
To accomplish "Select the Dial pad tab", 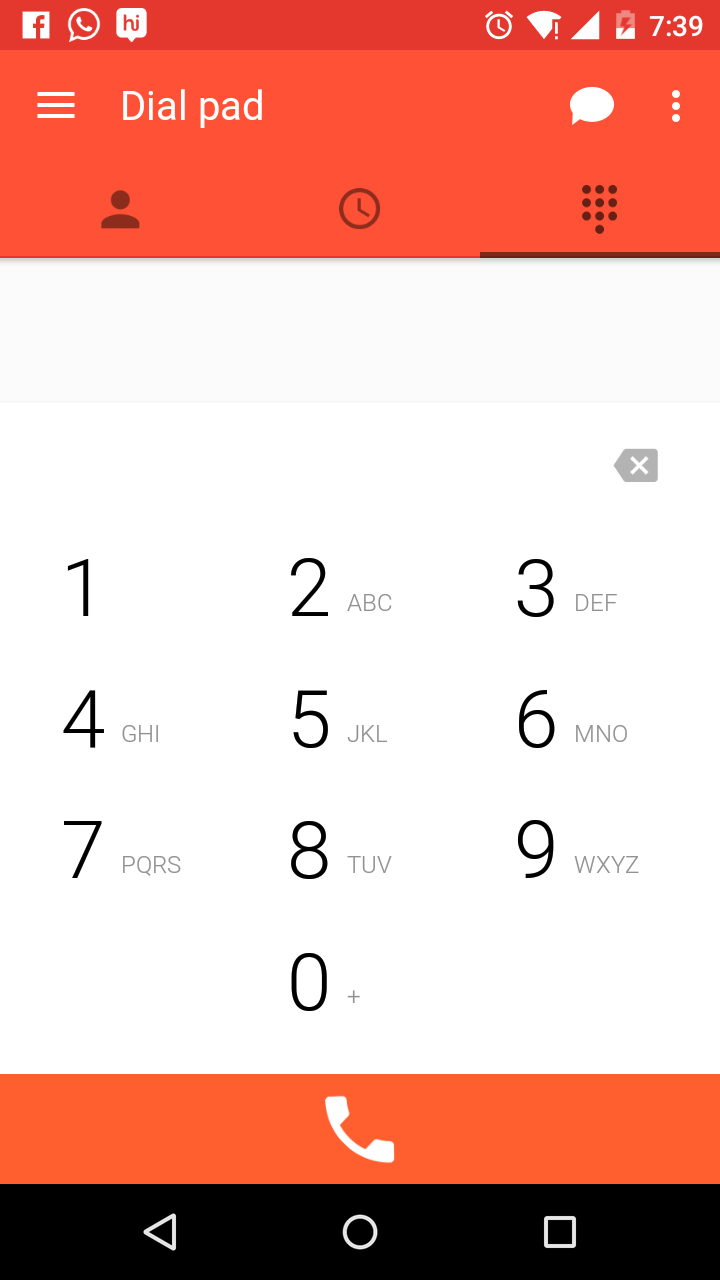I will (x=600, y=209).
